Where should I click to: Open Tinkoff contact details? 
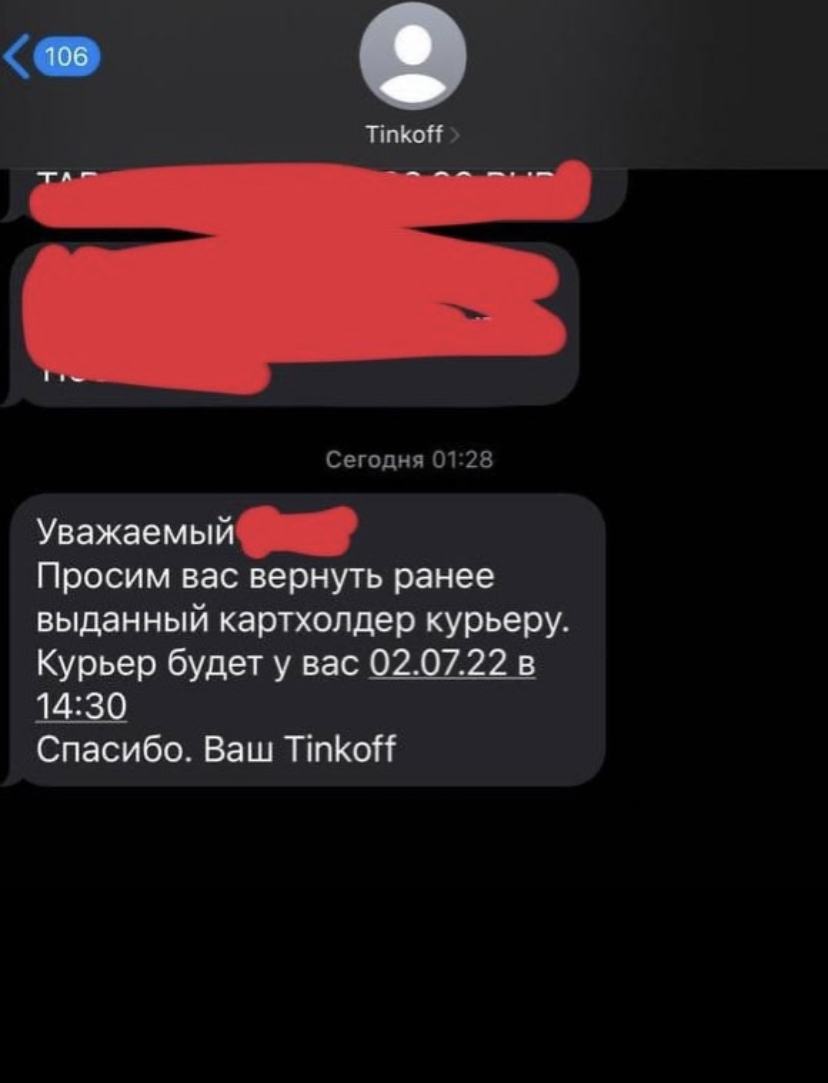pos(412,134)
